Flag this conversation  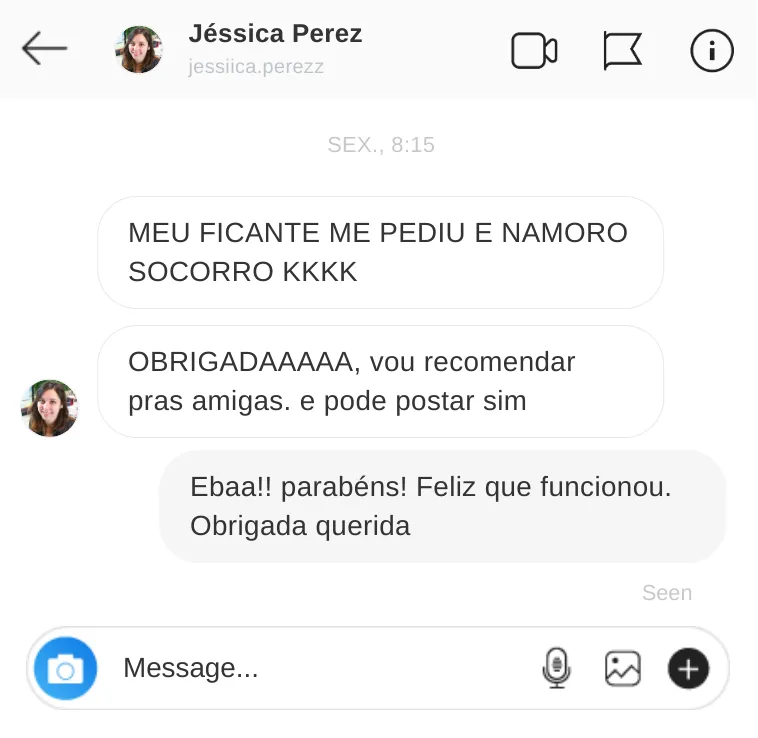622,50
